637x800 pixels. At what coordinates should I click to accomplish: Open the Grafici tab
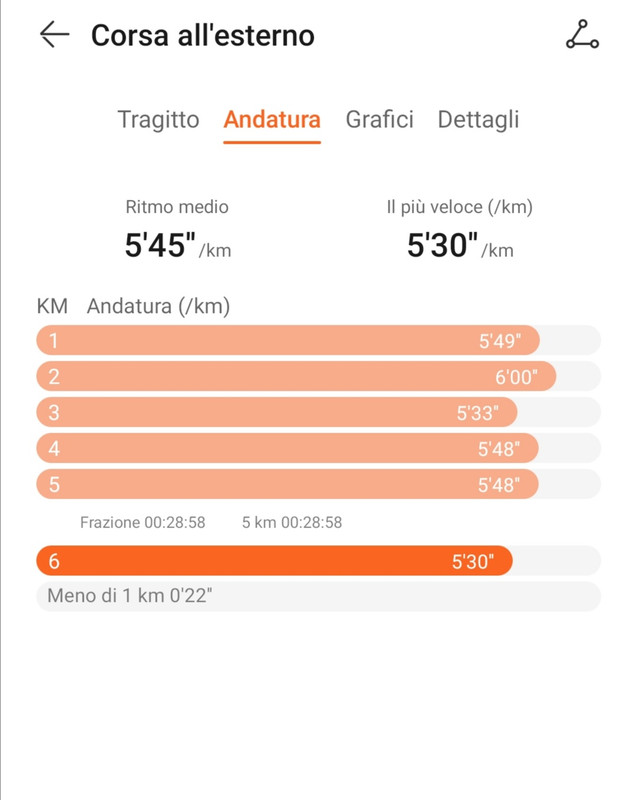(x=379, y=120)
